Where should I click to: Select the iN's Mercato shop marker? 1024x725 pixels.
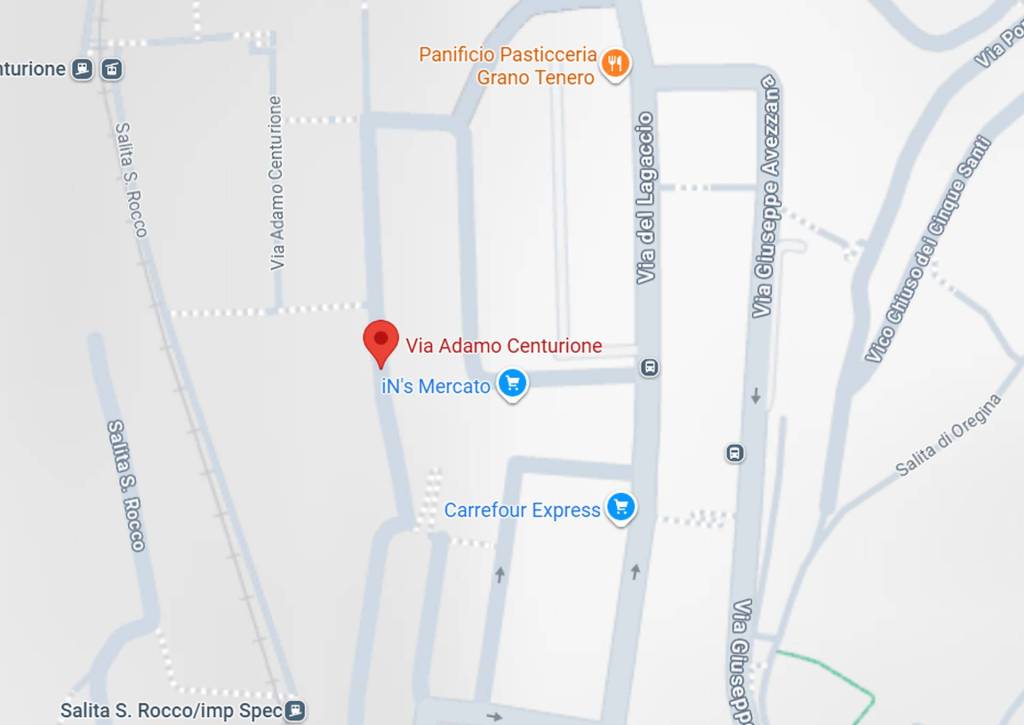click(512, 384)
